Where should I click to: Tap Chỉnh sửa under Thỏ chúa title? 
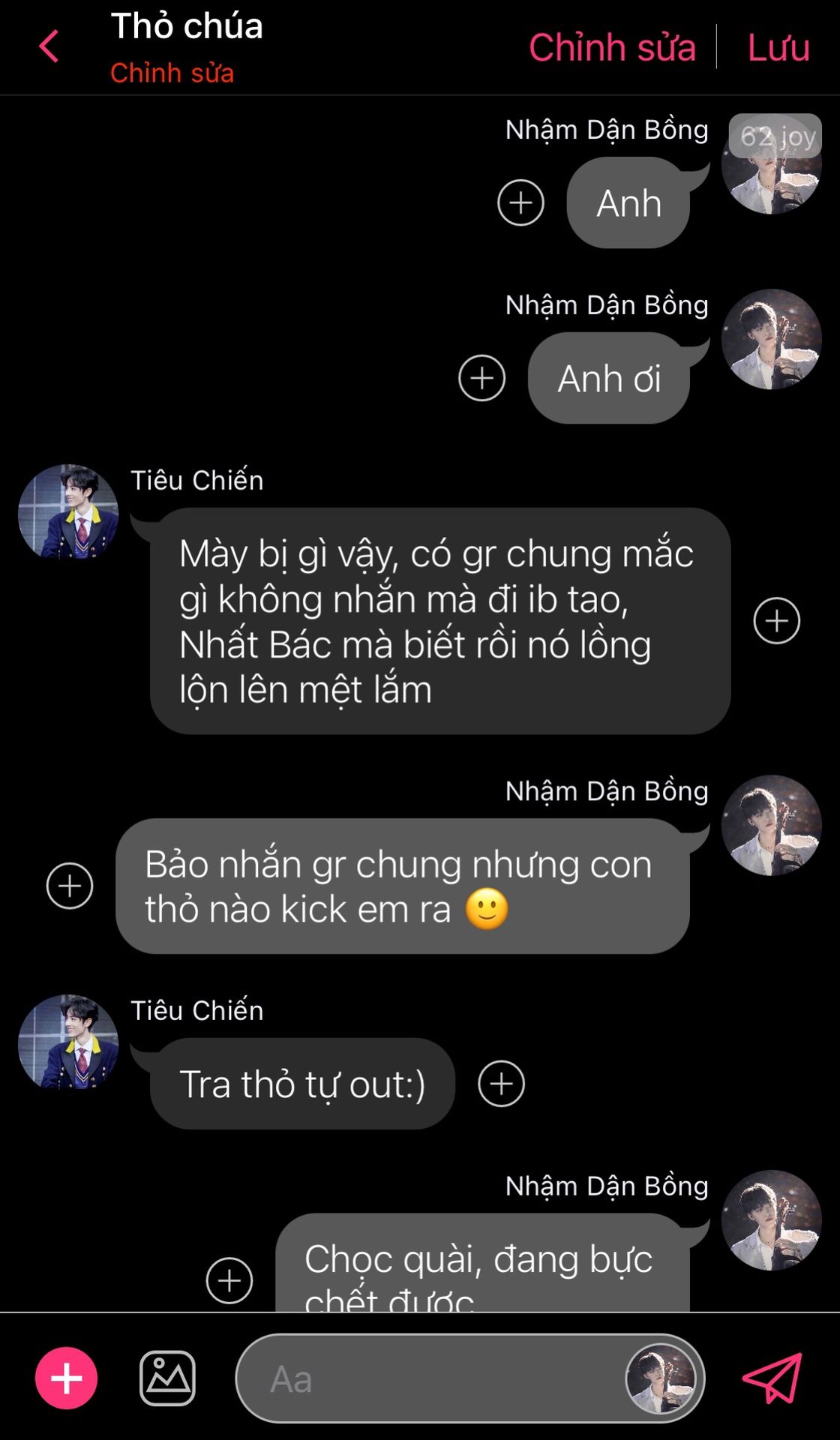[172, 73]
